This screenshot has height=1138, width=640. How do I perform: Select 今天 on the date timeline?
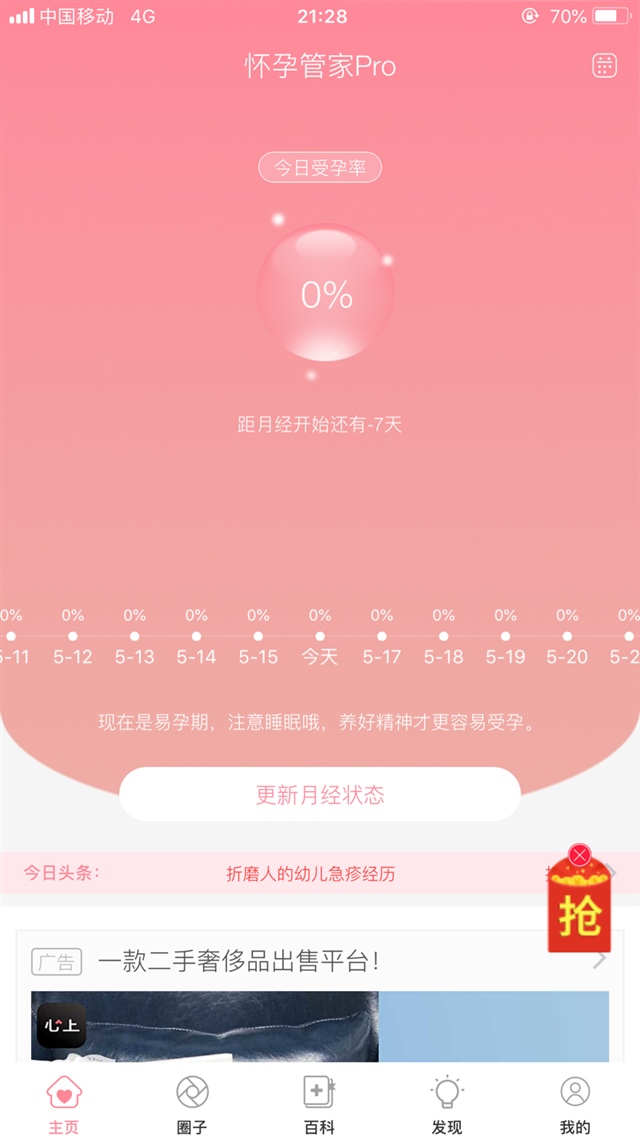coord(320,647)
